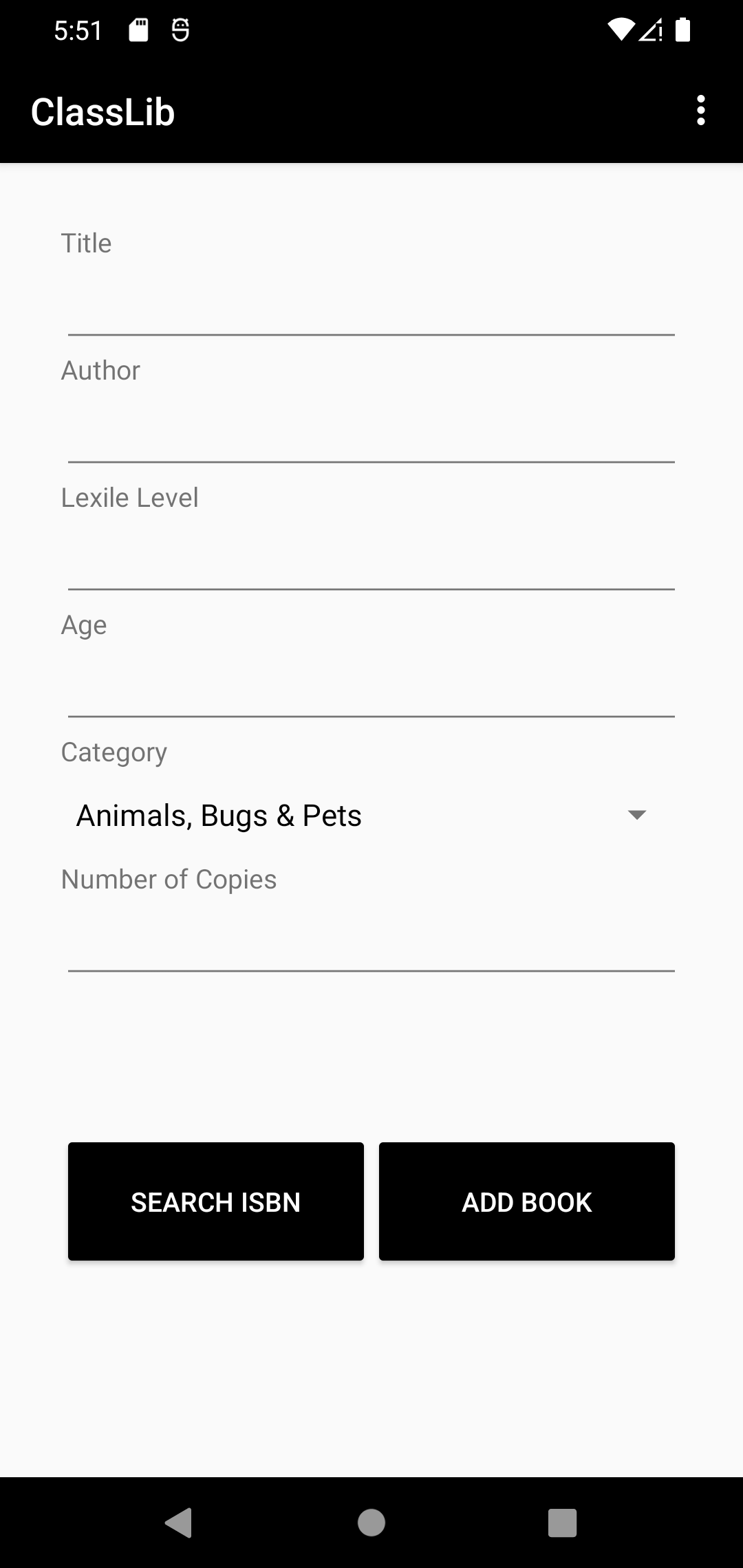The height and width of the screenshot is (1568, 743).
Task: Tap the Search ISBN button
Action: pos(216,1201)
